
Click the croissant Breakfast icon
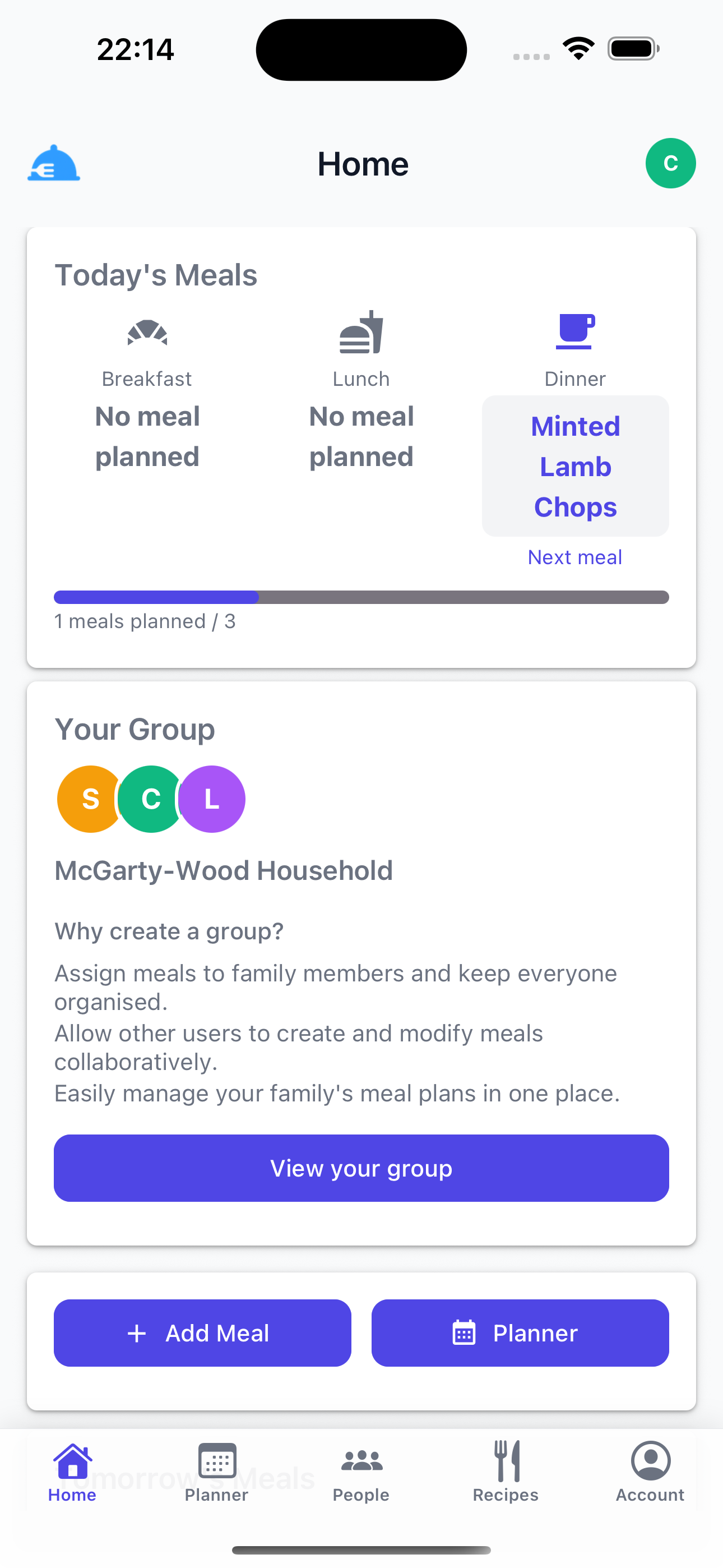(147, 334)
